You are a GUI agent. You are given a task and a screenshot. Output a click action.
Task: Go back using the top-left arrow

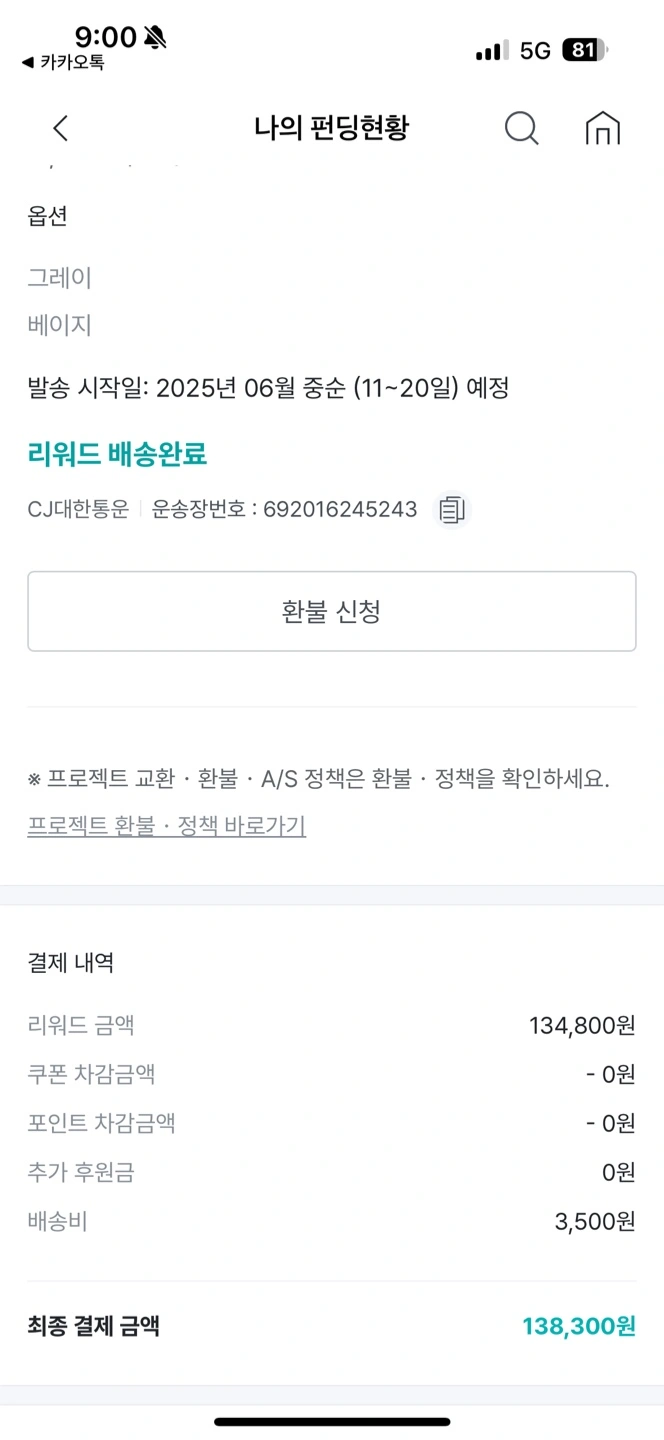coord(61,128)
